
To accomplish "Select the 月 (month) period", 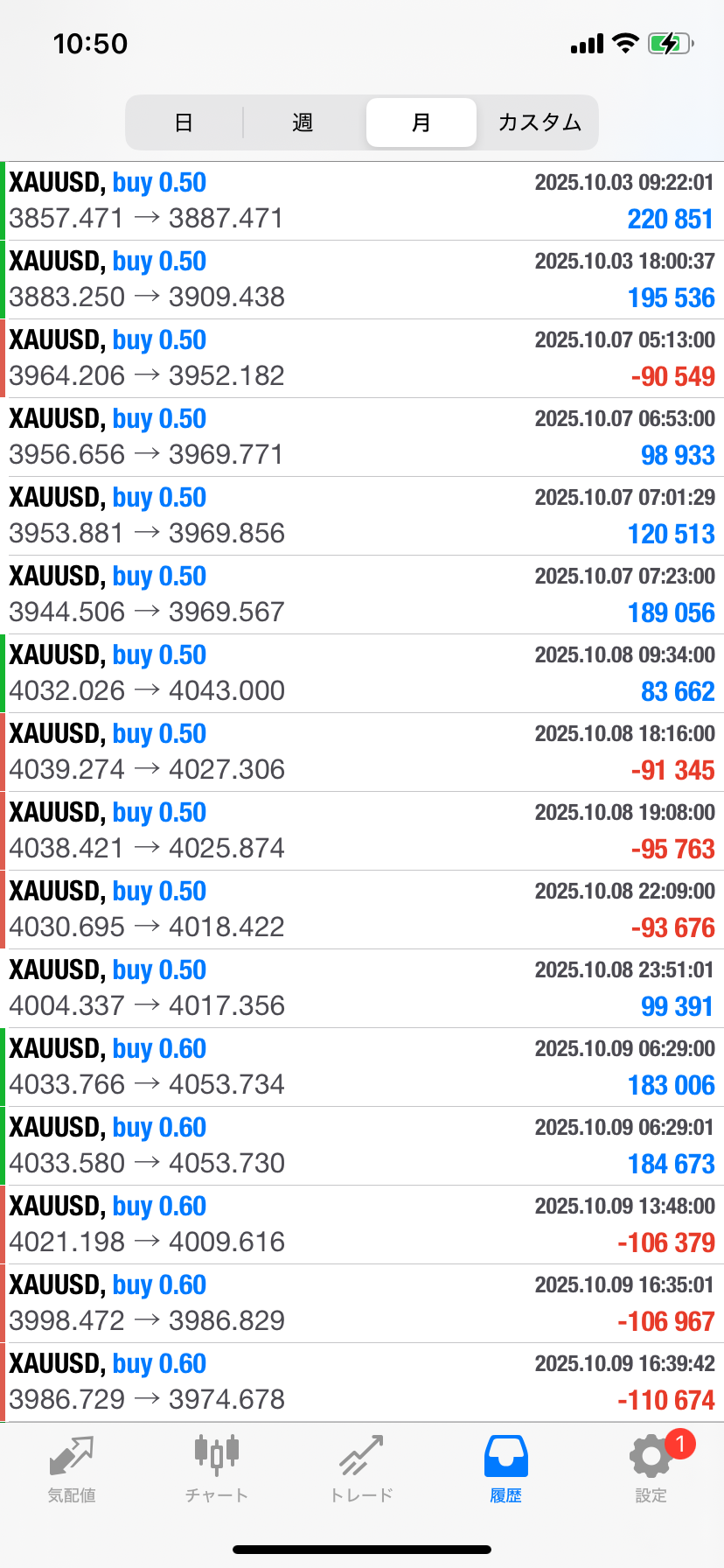I will click(x=421, y=122).
